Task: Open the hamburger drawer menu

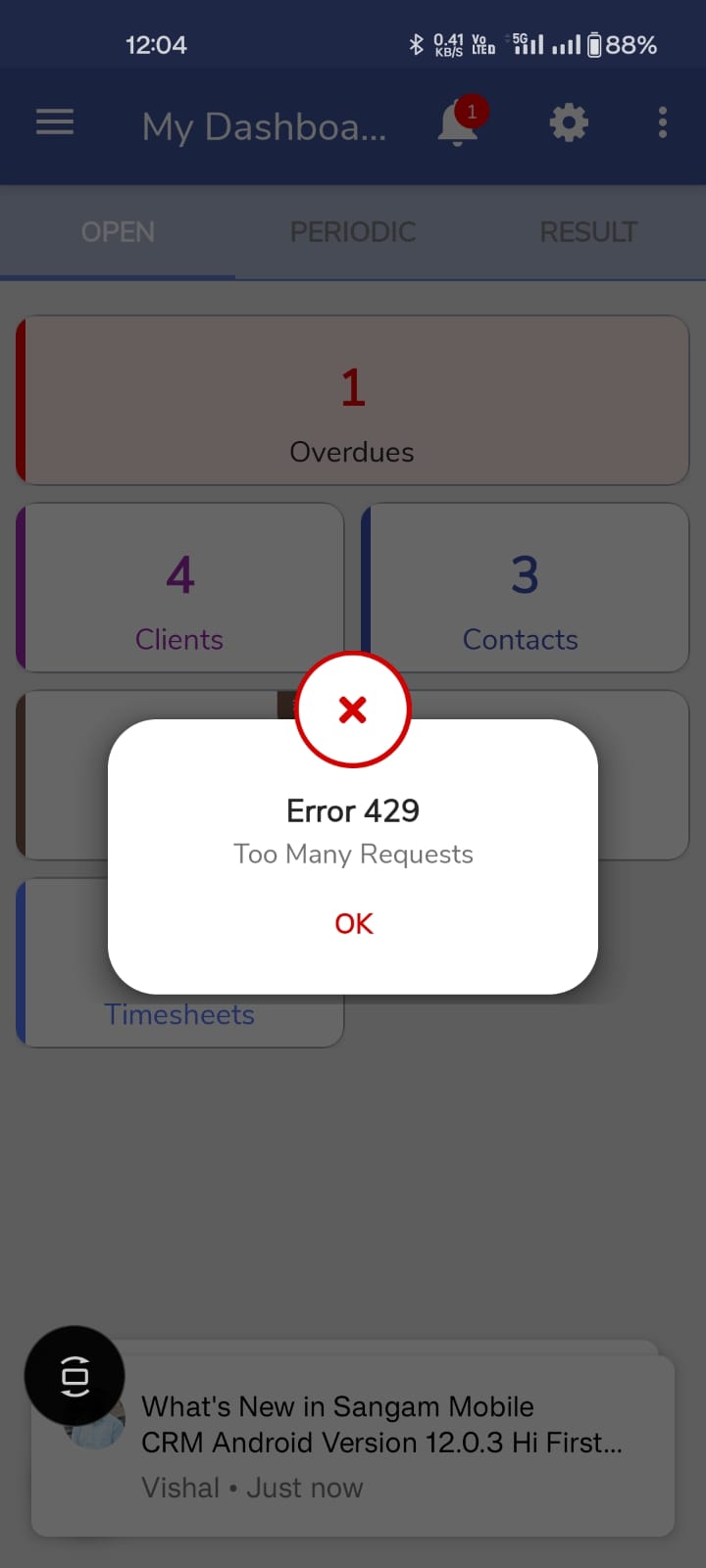Action: tap(55, 122)
